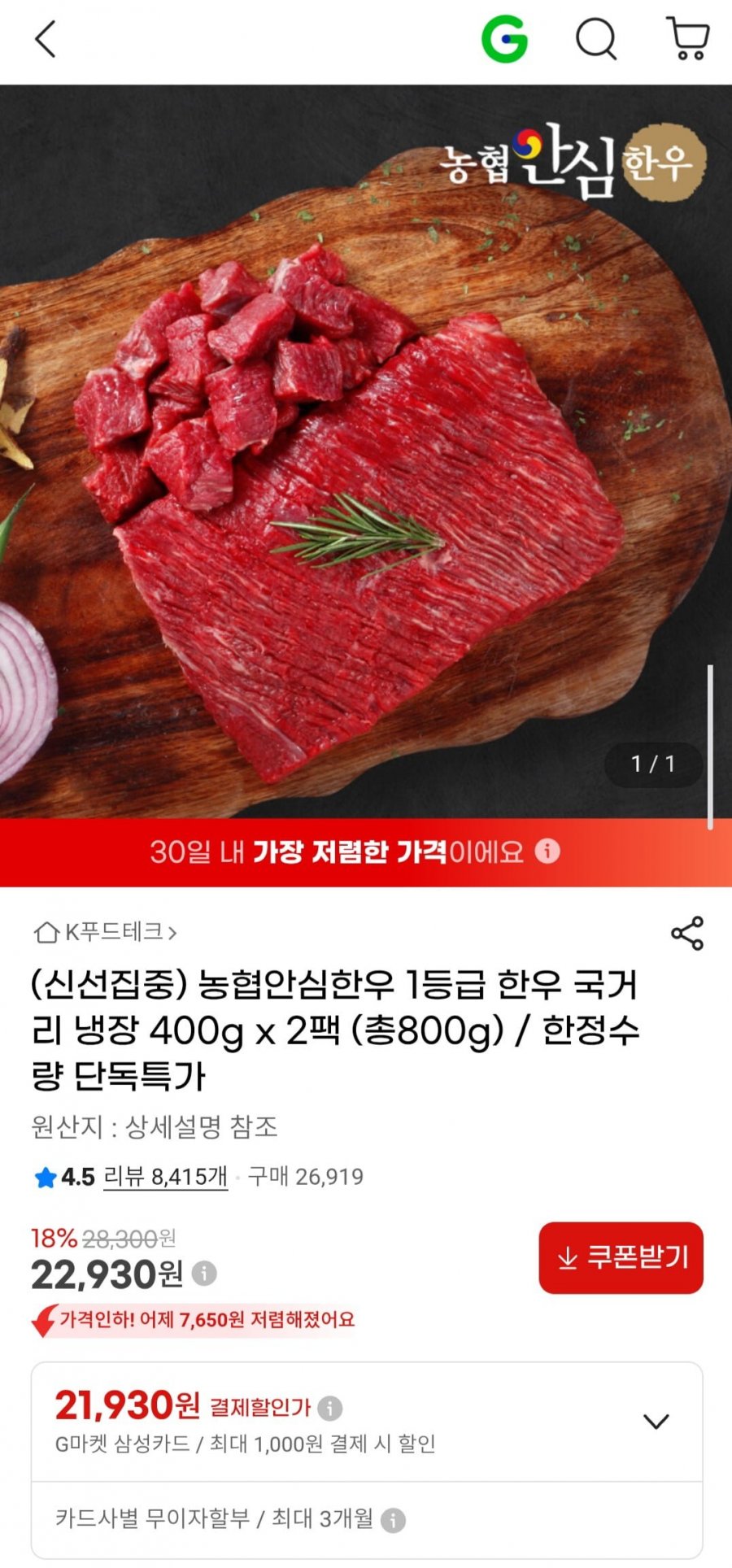Tap the back arrow icon
Screen dimensions: 732x1568
pyautogui.click(x=45, y=39)
